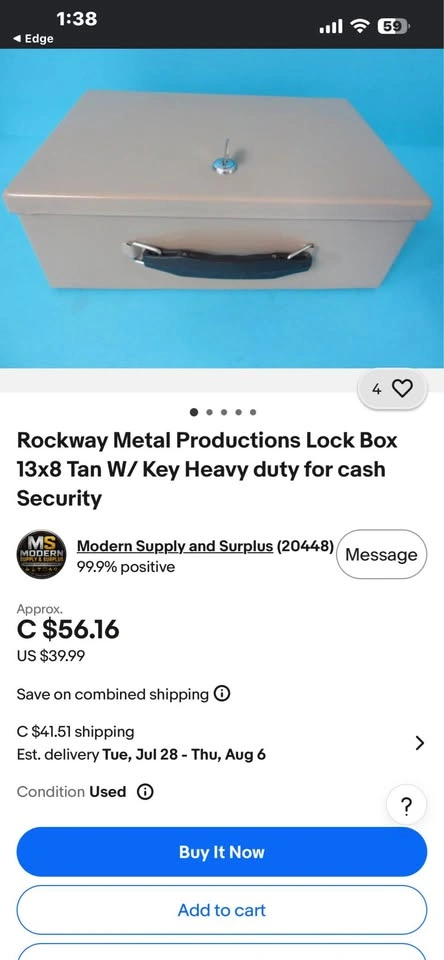
Task: Open Modern Supply and Surplus seller page
Action: 175,546
